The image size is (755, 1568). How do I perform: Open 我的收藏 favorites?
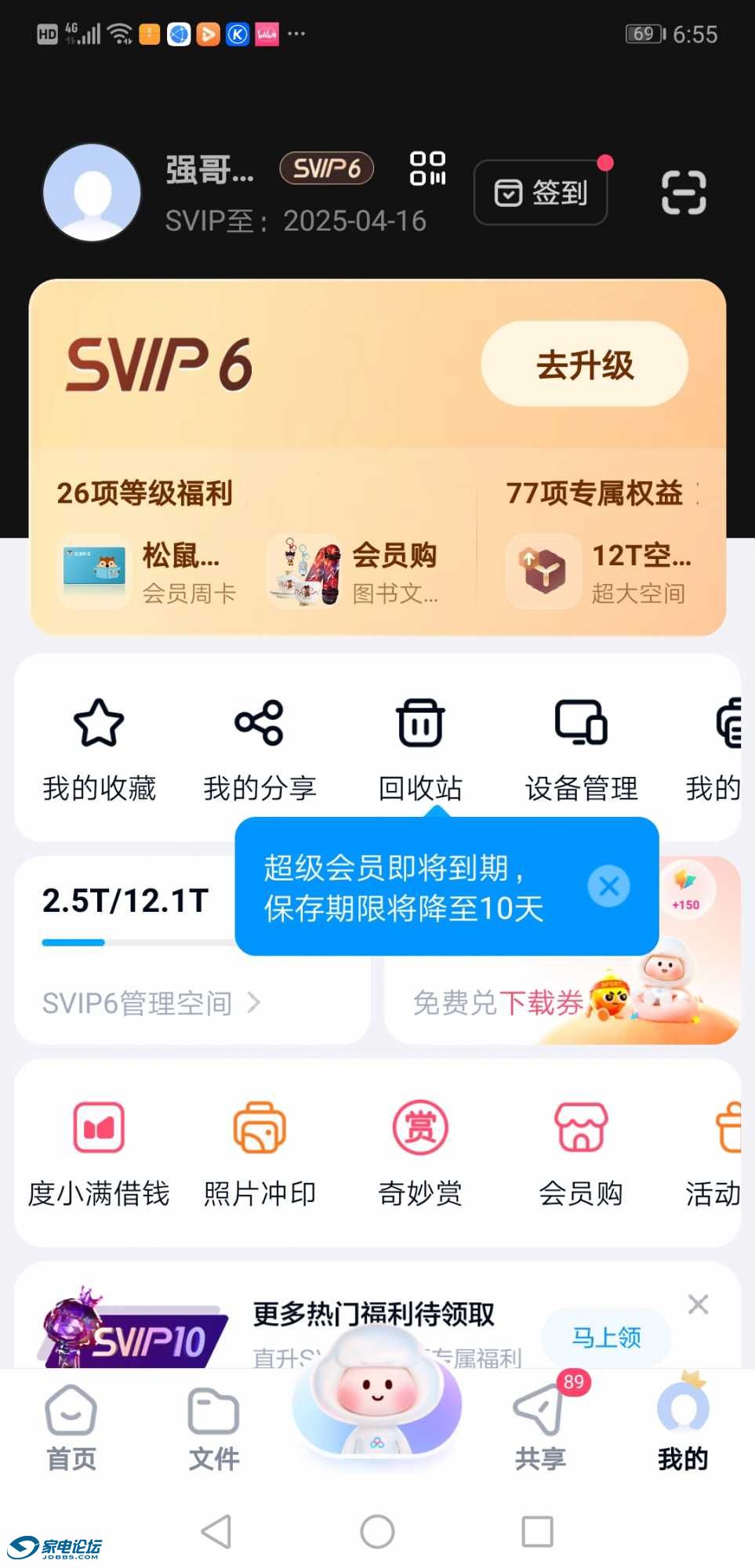[x=99, y=749]
